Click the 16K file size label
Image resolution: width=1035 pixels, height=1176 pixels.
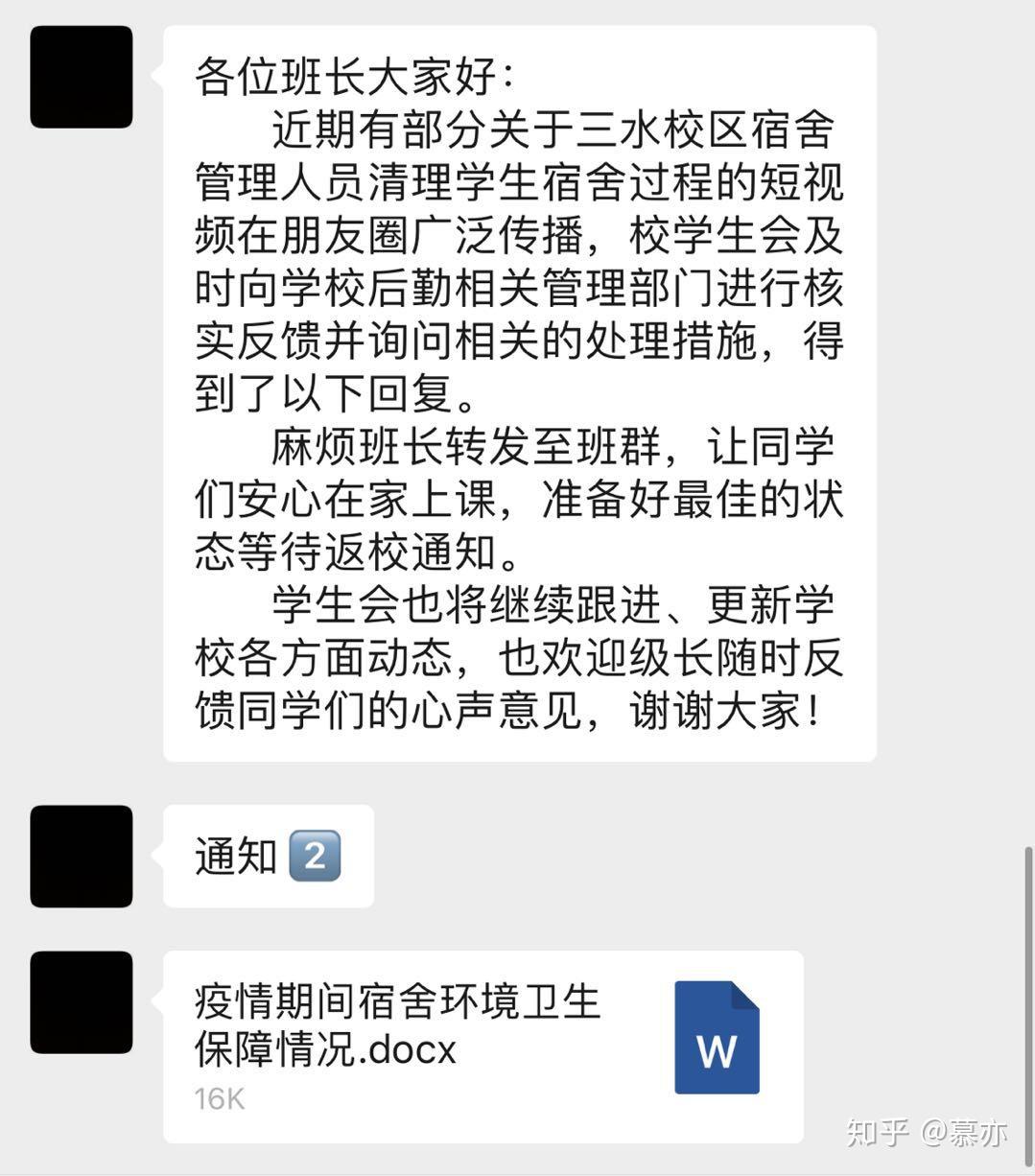(x=220, y=1099)
